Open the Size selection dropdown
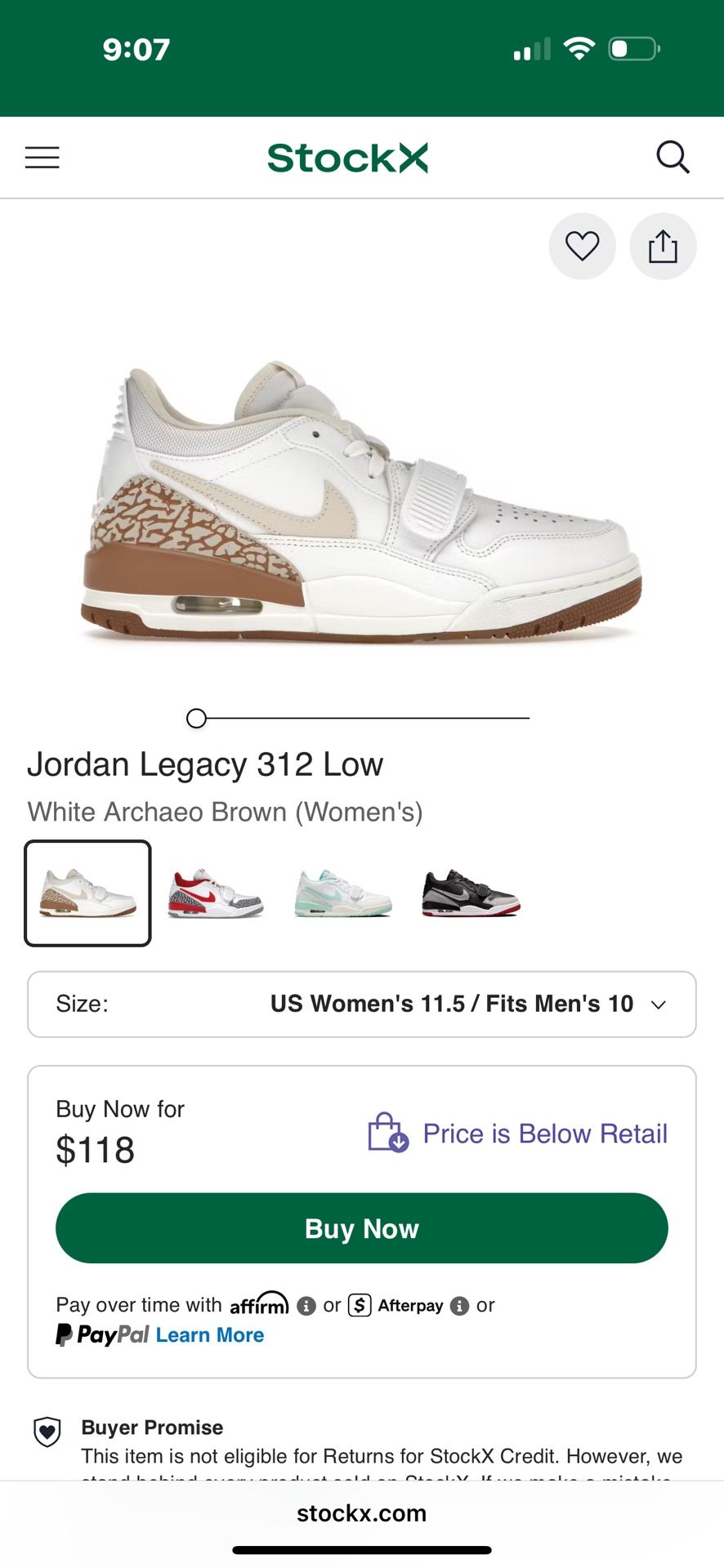 pos(362,1004)
